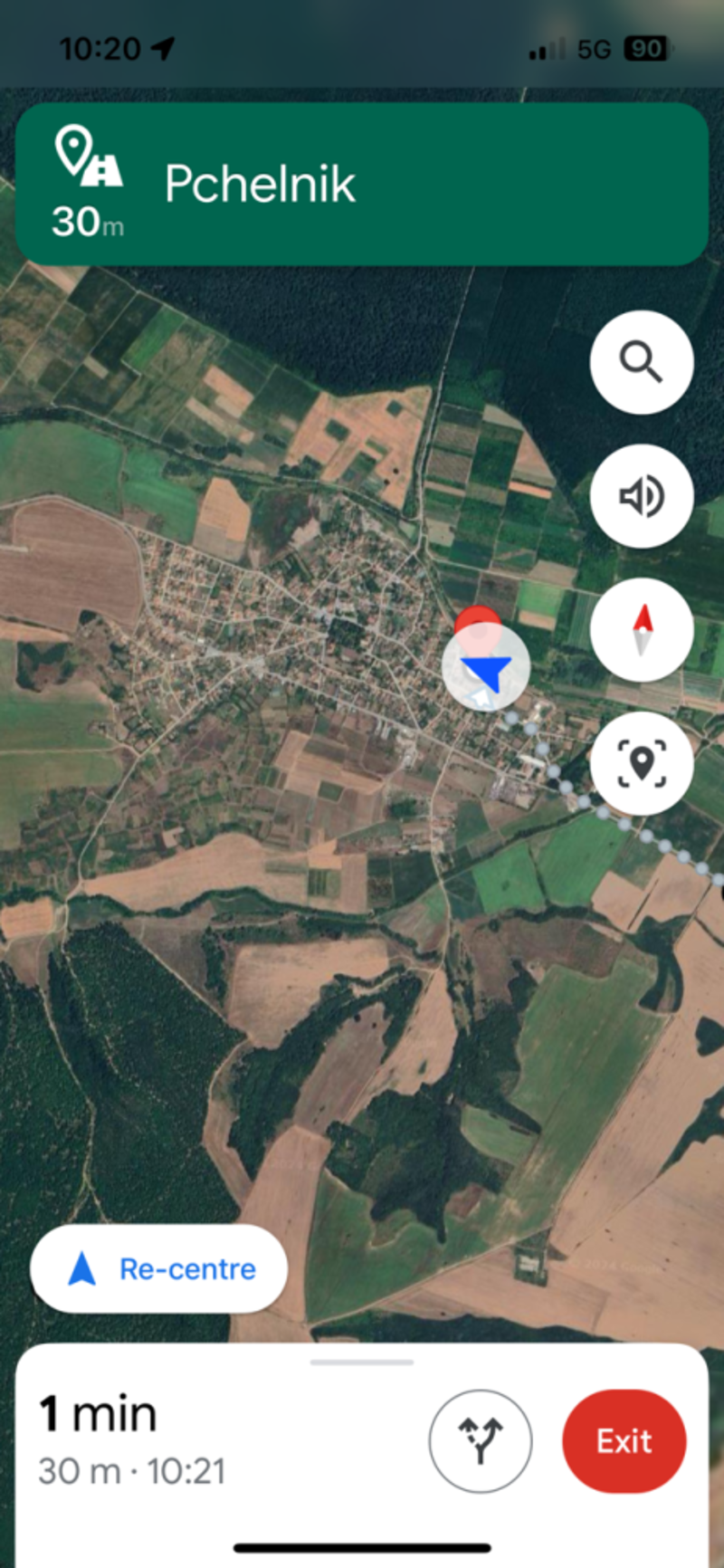Viewport: 724px width, 1568px height.
Task: Tap the compass to reorient map
Action: (x=642, y=630)
